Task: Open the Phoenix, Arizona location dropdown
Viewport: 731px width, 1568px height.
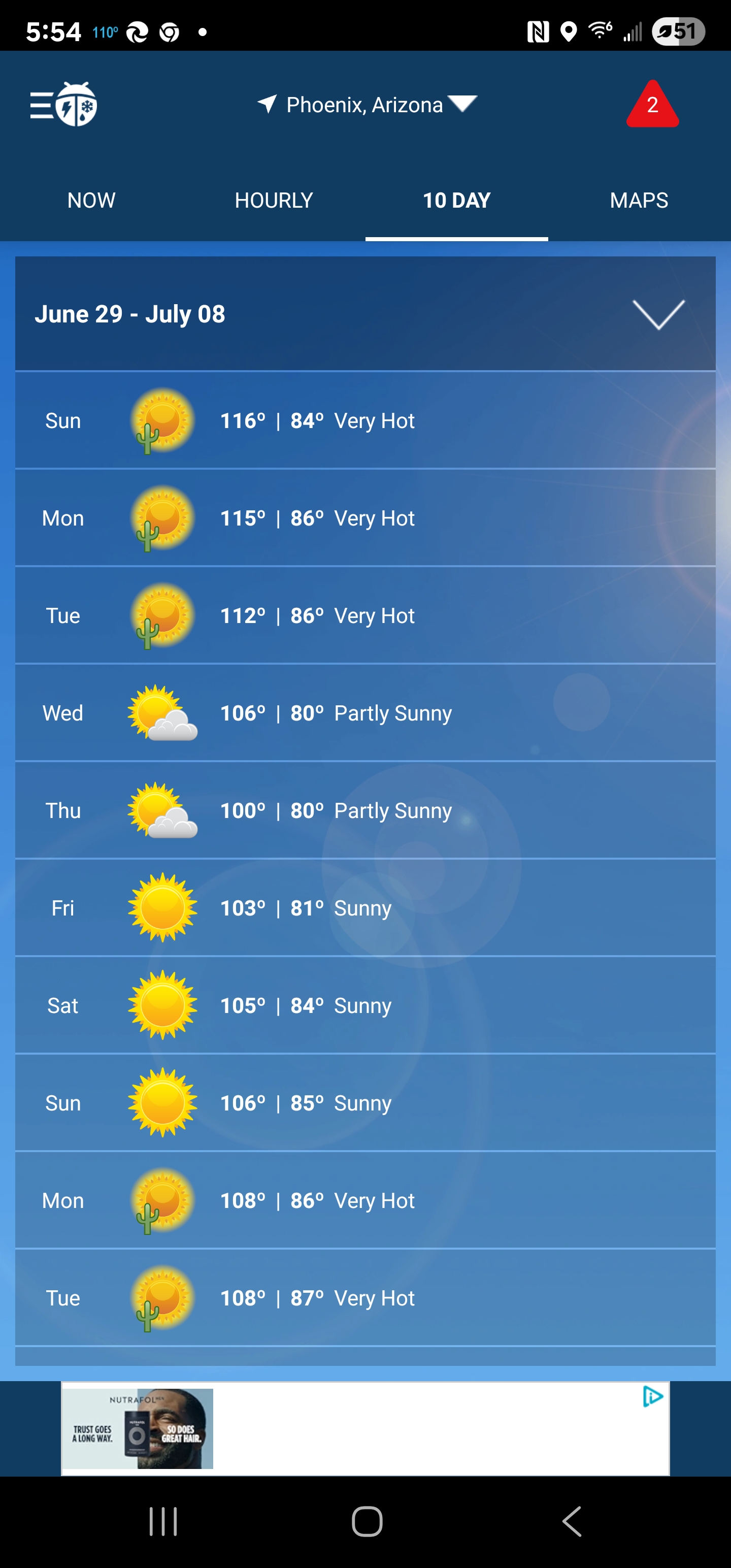Action: click(367, 105)
